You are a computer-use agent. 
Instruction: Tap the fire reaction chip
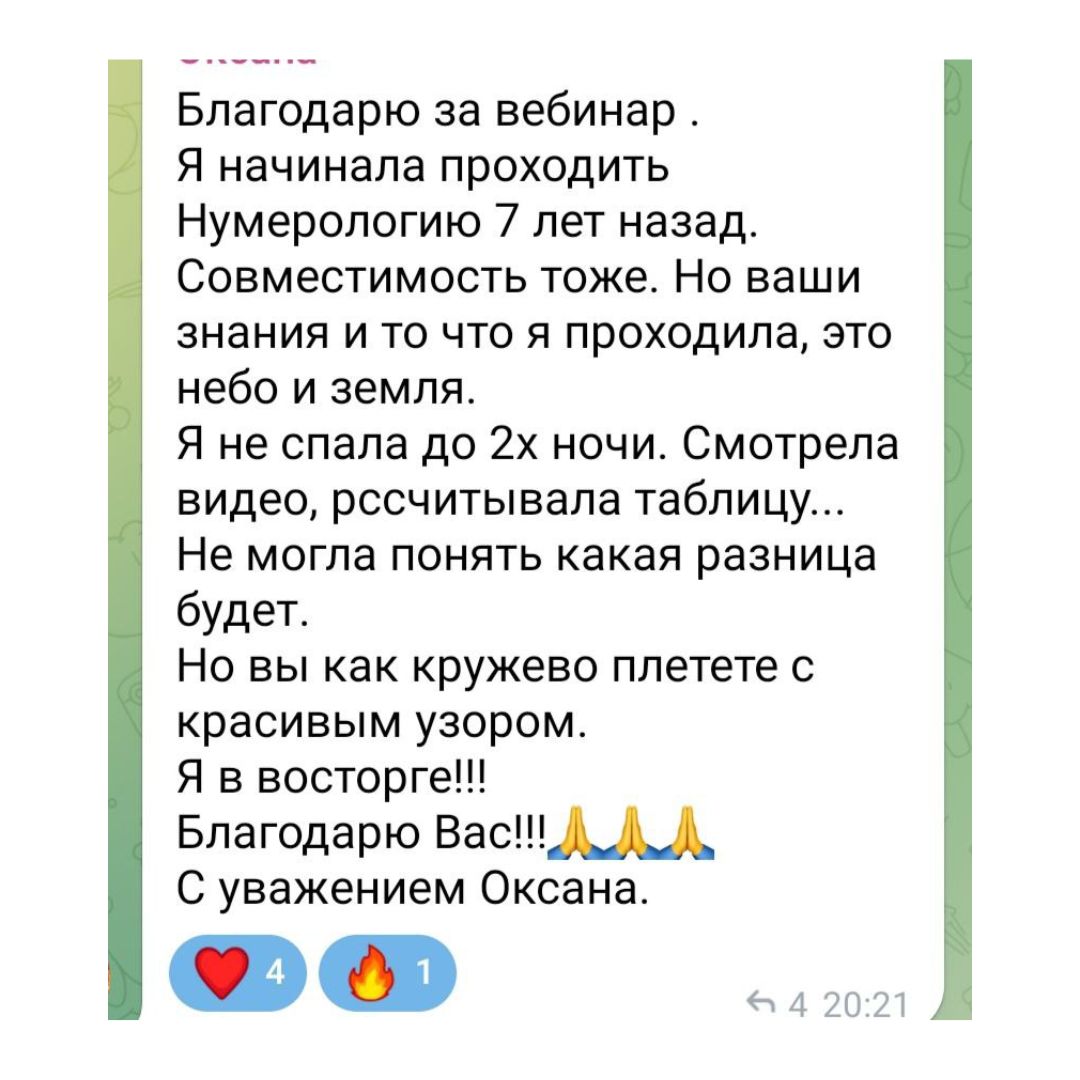(x=388, y=973)
